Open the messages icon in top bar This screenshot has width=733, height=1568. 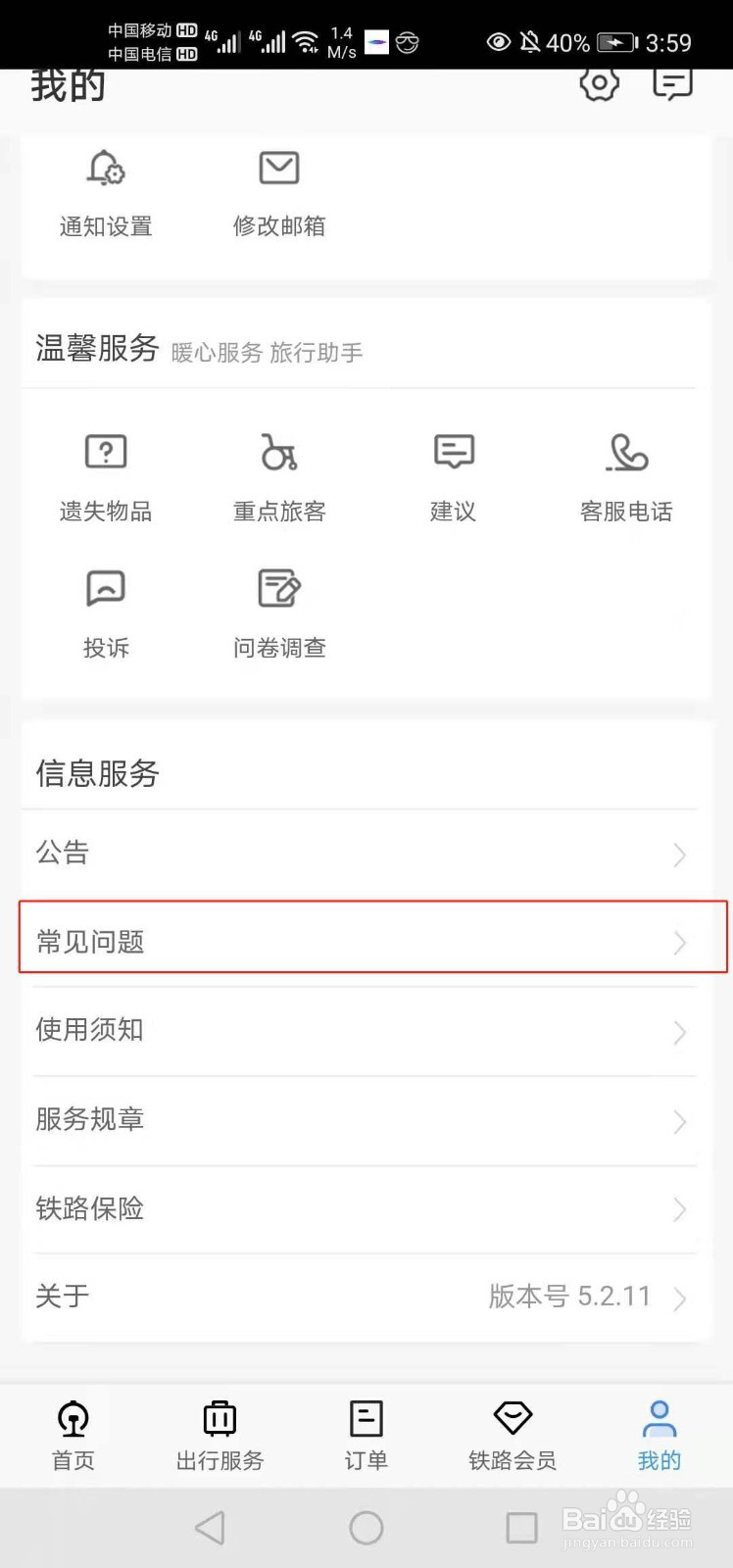point(673,85)
